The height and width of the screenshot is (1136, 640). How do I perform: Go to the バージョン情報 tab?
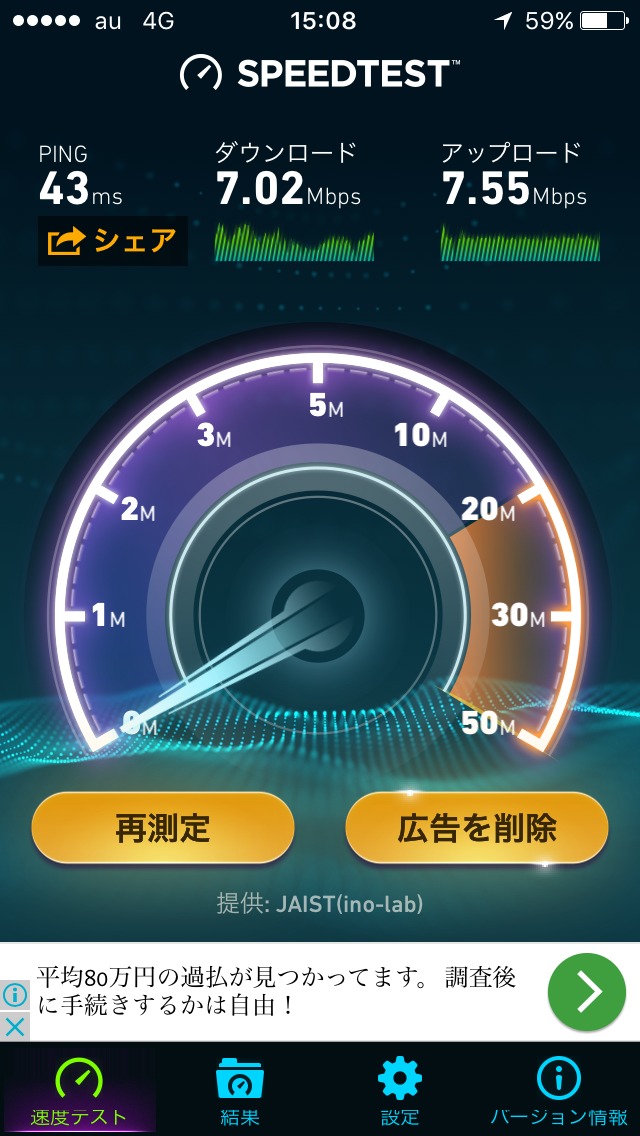click(x=559, y=1090)
